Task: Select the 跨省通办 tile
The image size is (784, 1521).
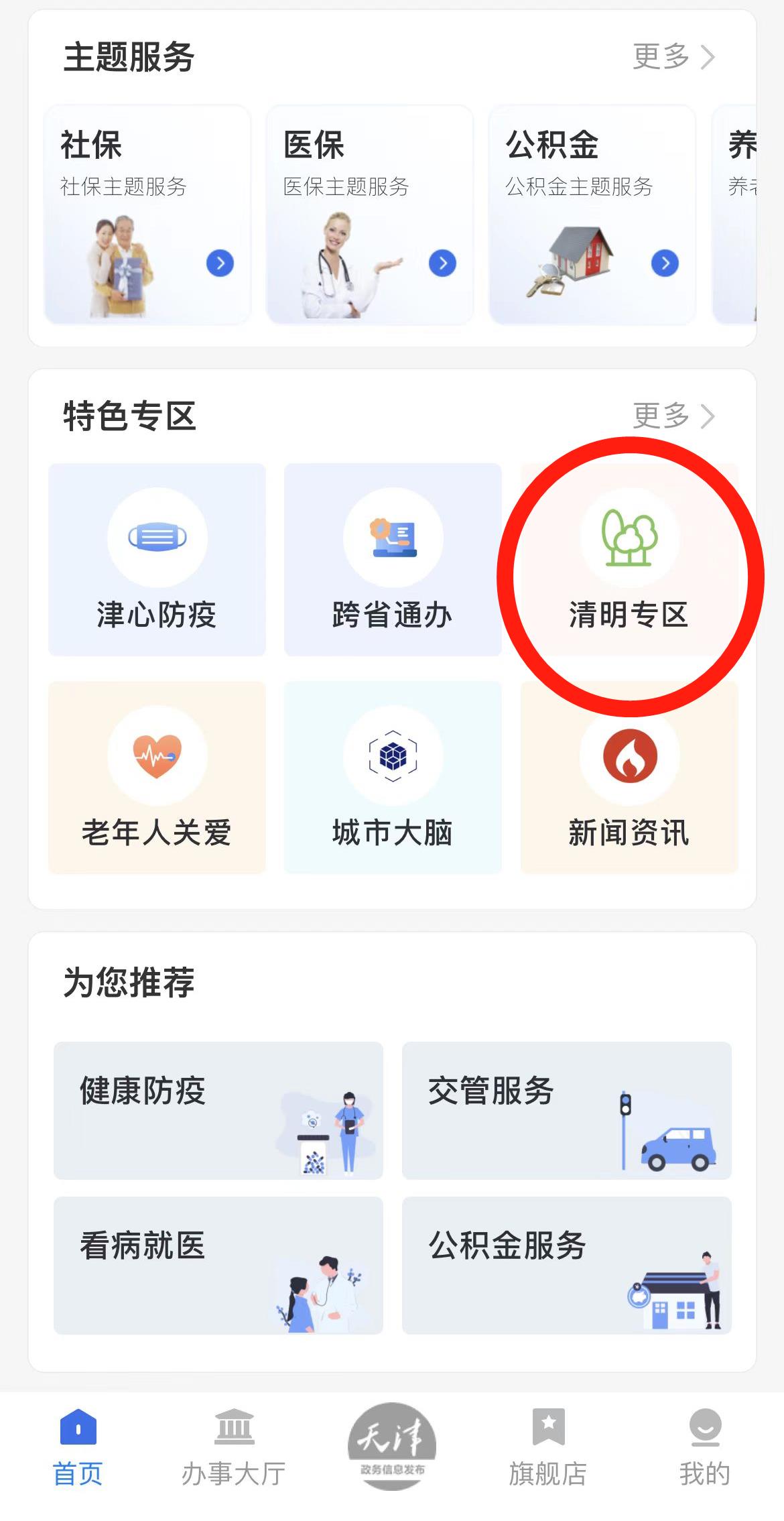Action: tap(393, 560)
